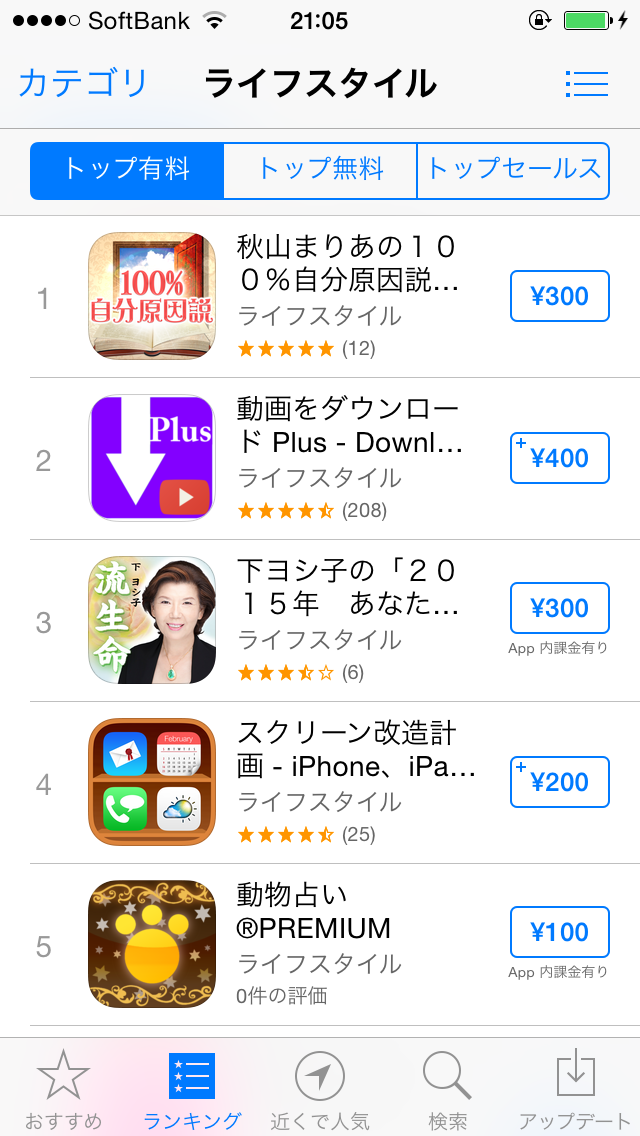This screenshot has height=1136, width=640.
Task: Tap the ¥200 price button
Action: coord(560,782)
